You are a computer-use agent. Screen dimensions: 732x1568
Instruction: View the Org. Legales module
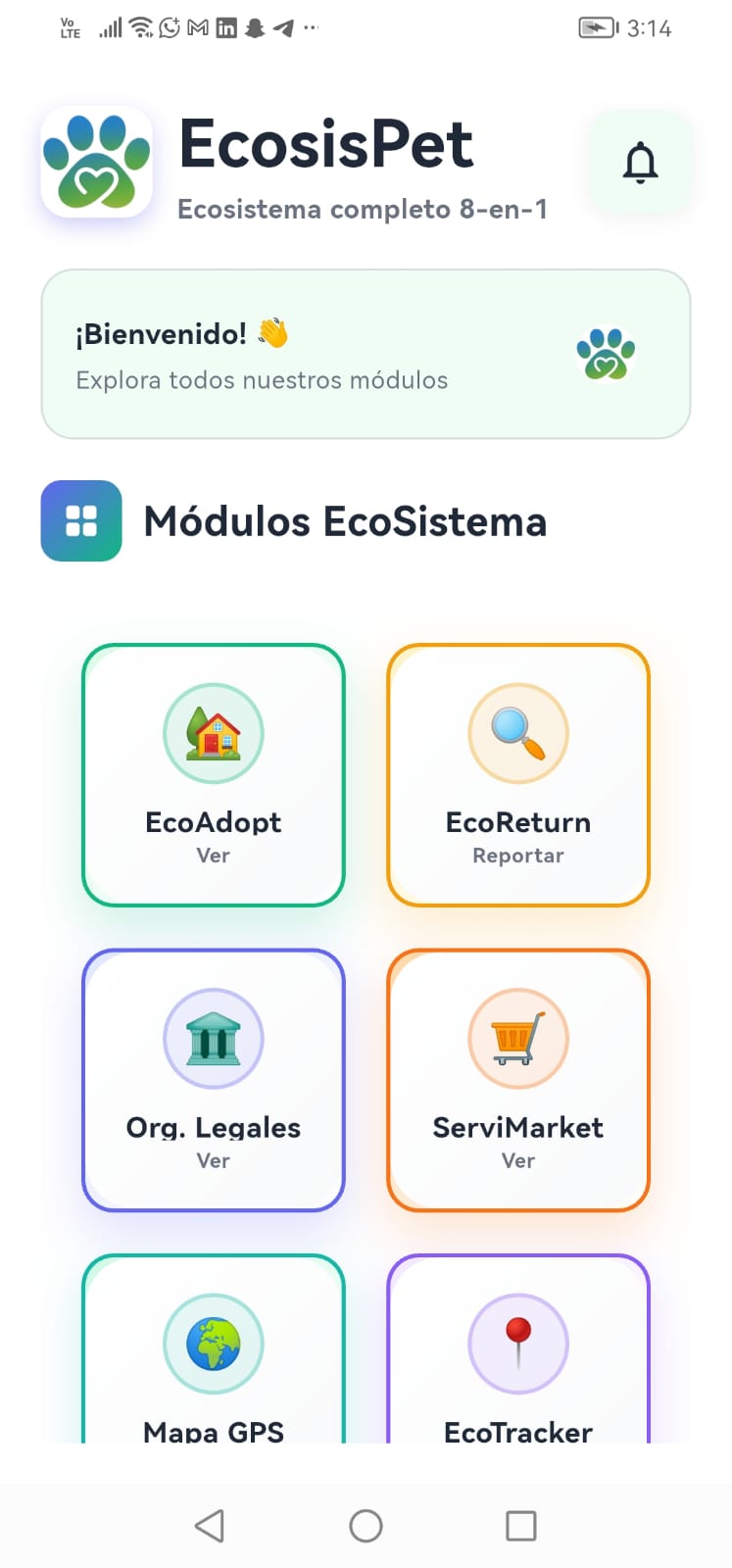[214, 1079]
